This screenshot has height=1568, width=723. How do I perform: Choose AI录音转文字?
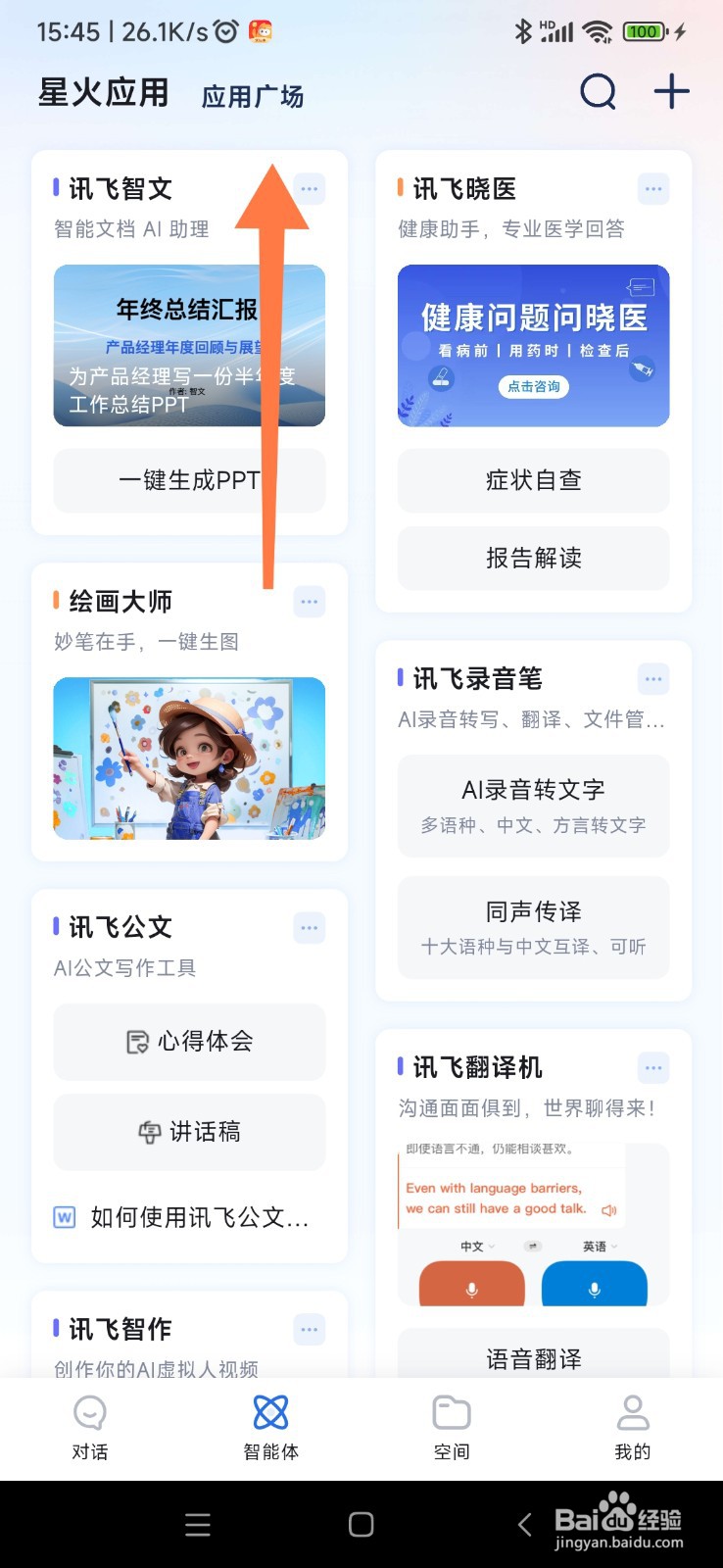[x=533, y=806]
